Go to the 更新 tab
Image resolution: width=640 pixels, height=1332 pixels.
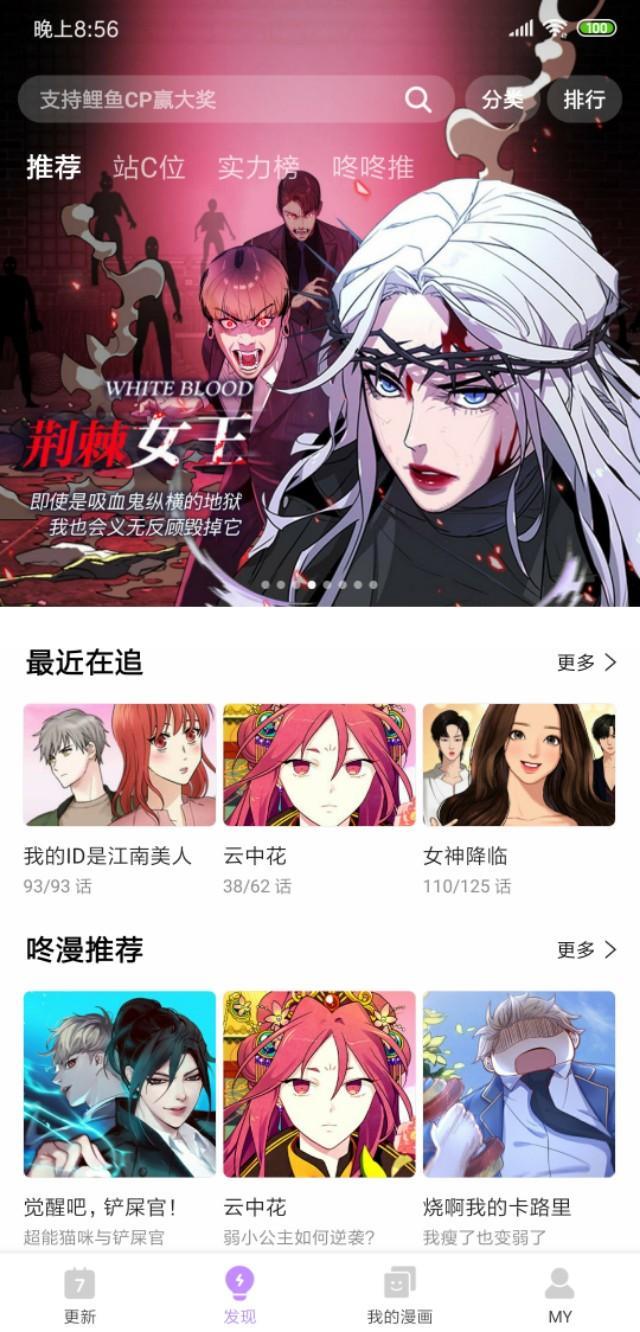[x=80, y=1294]
